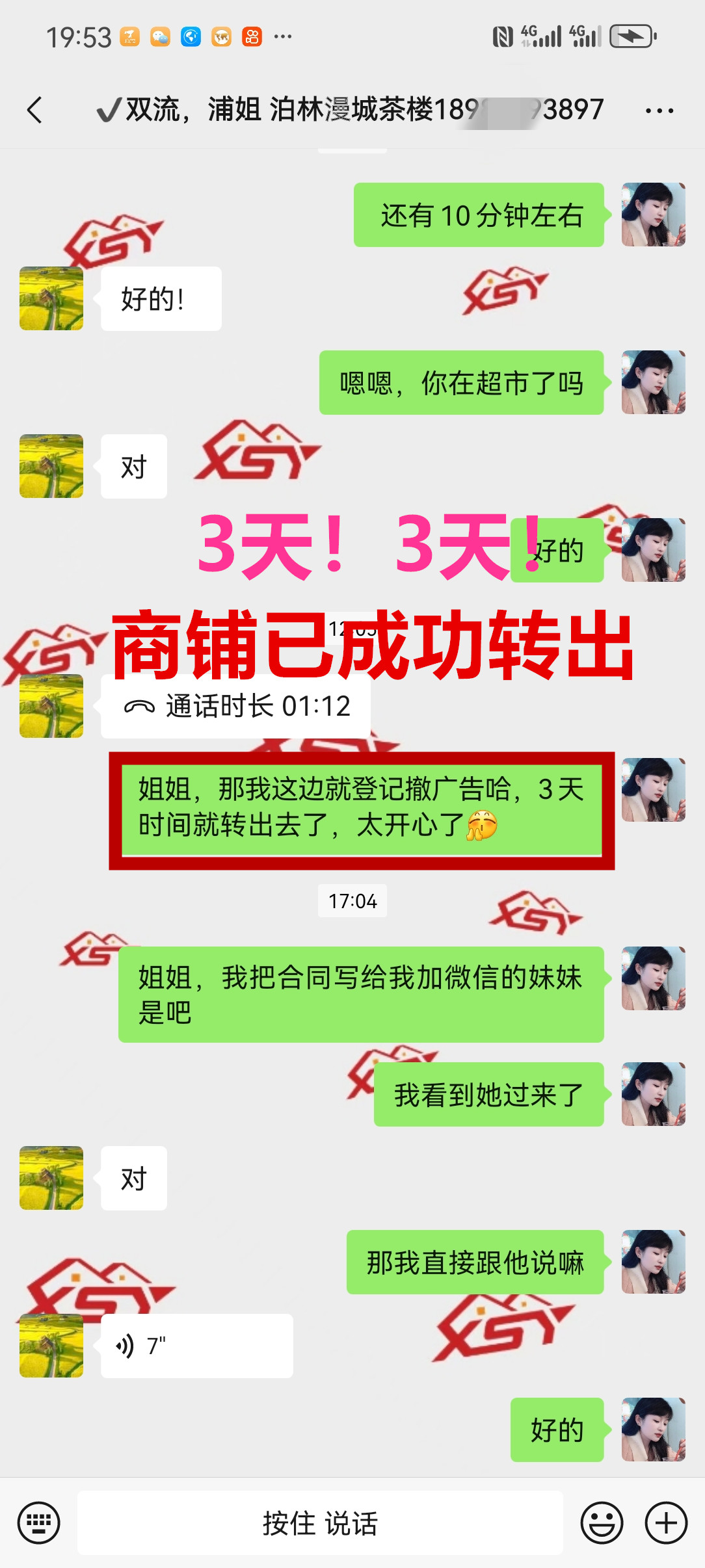Open the contact's avatar beside 好的!
The height and width of the screenshot is (1568, 705).
click(x=51, y=298)
